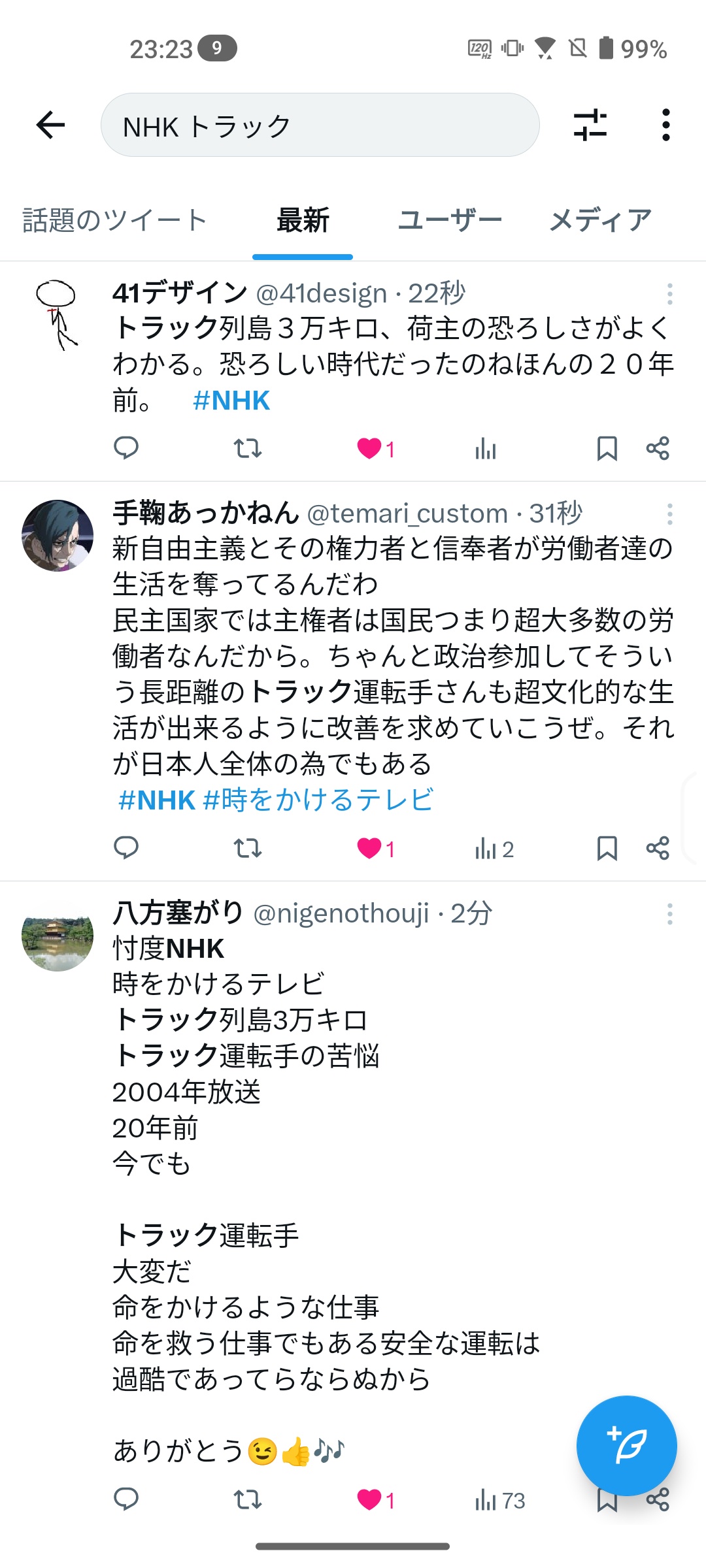Switch to the ユーザー tab
This screenshot has width=706, height=1568.
tap(450, 220)
